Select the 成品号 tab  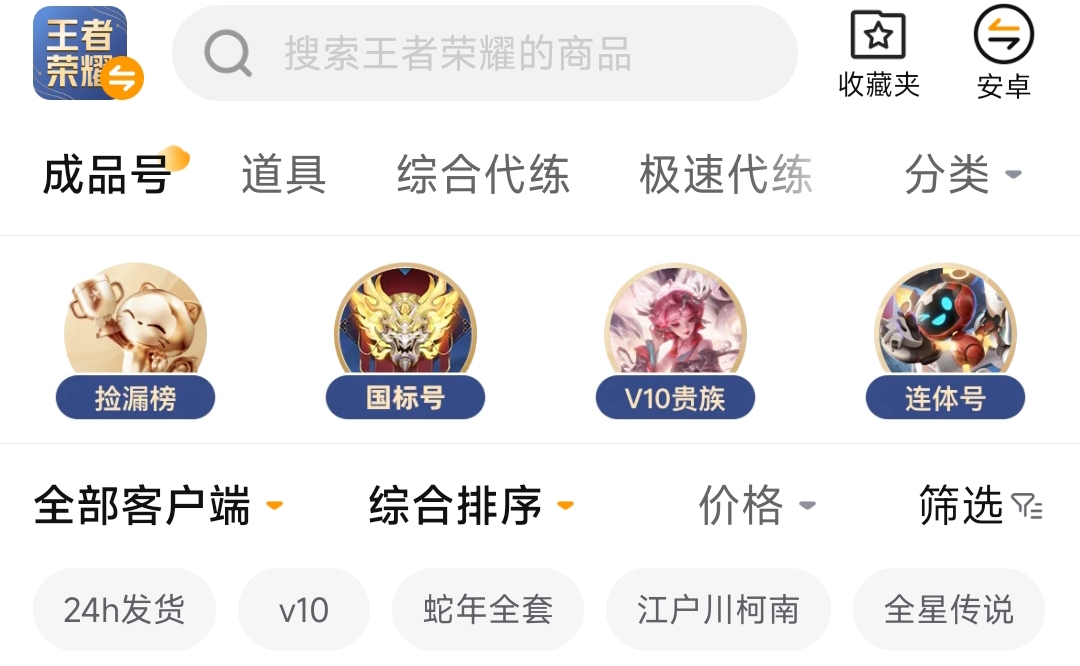(x=106, y=175)
